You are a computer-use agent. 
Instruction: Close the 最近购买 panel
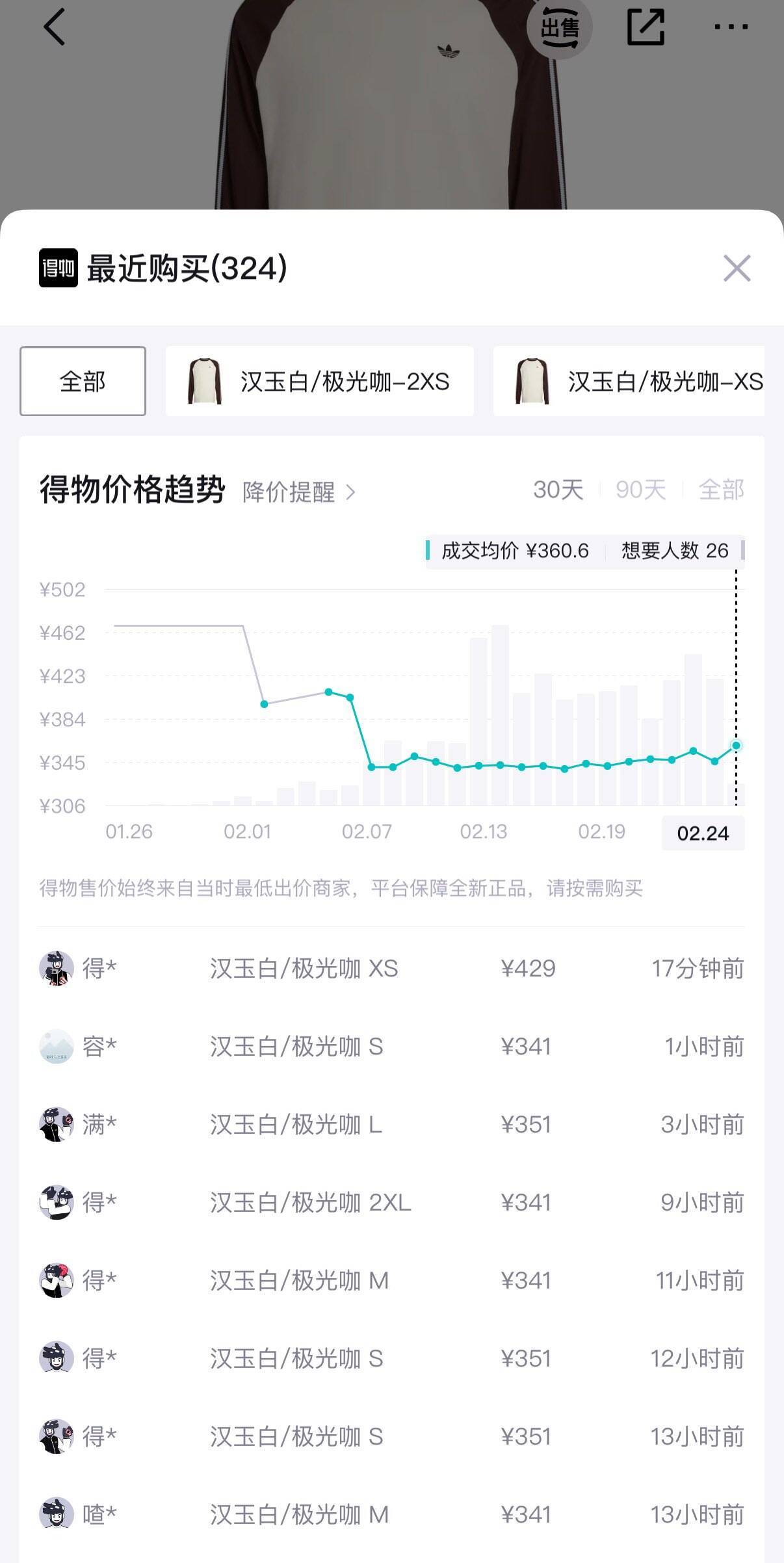[737, 268]
